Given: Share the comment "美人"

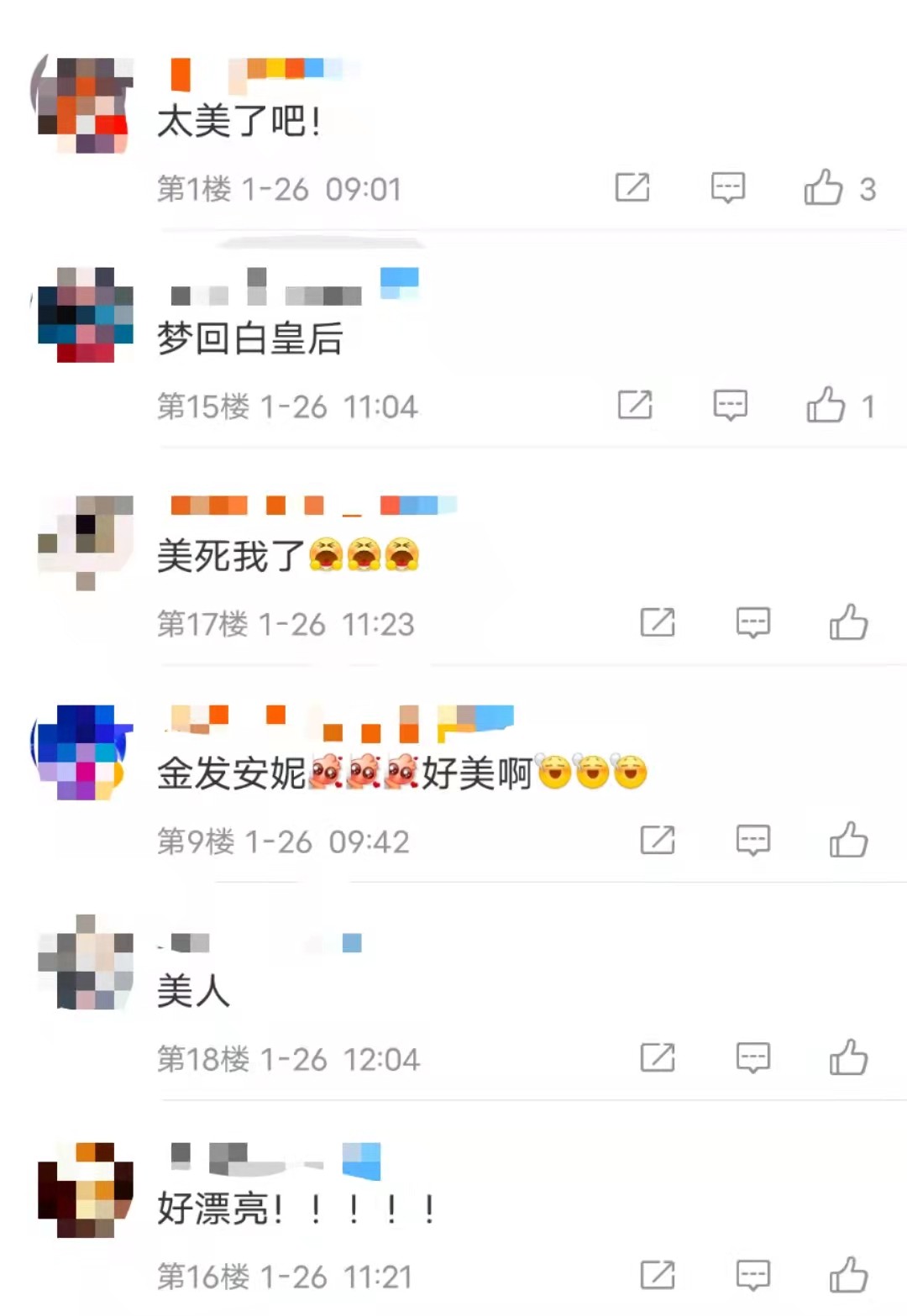Looking at the screenshot, I should click(x=658, y=1057).
